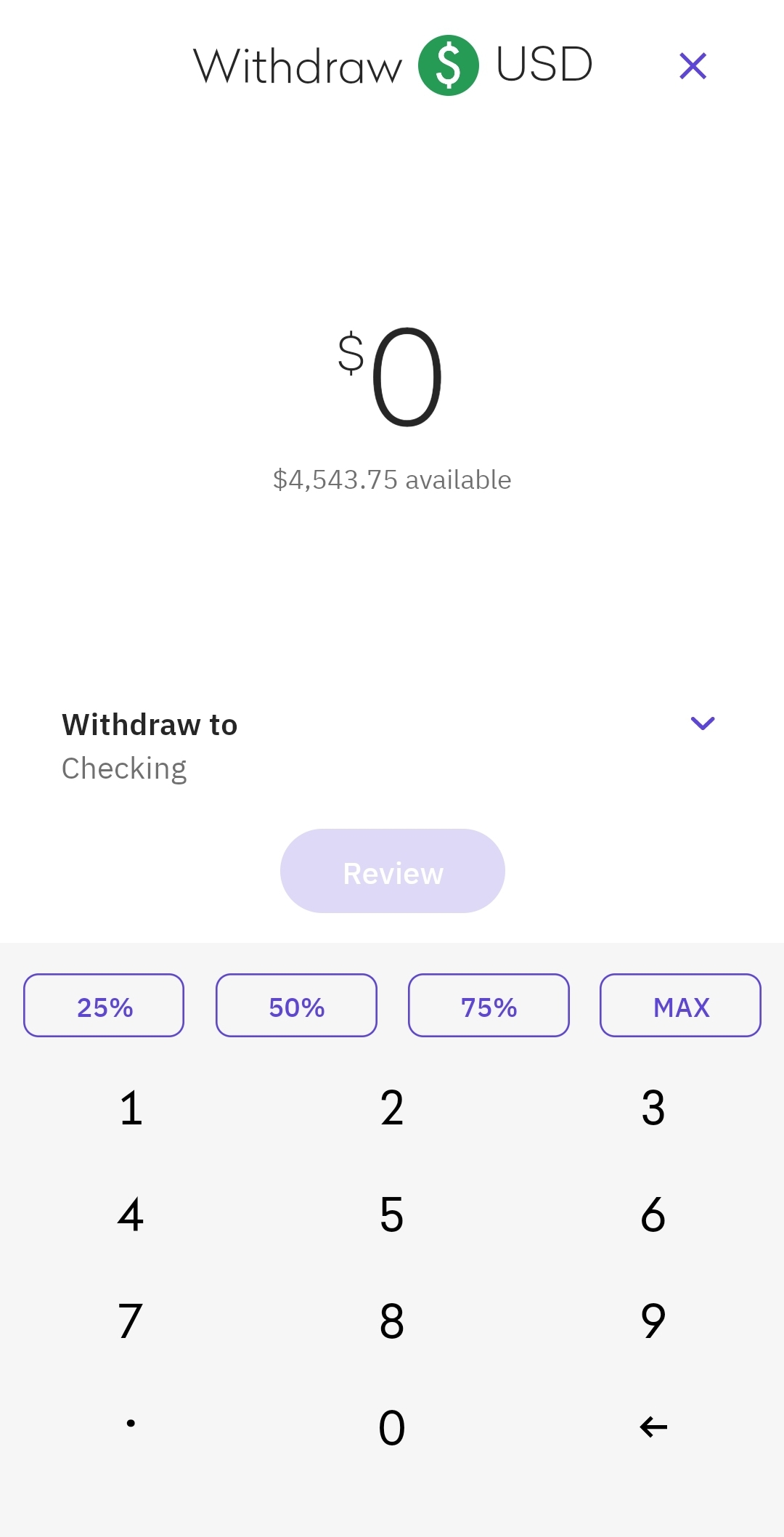This screenshot has width=784, height=1537.
Task: Enter digit 1 on the keypad
Action: [131, 1108]
